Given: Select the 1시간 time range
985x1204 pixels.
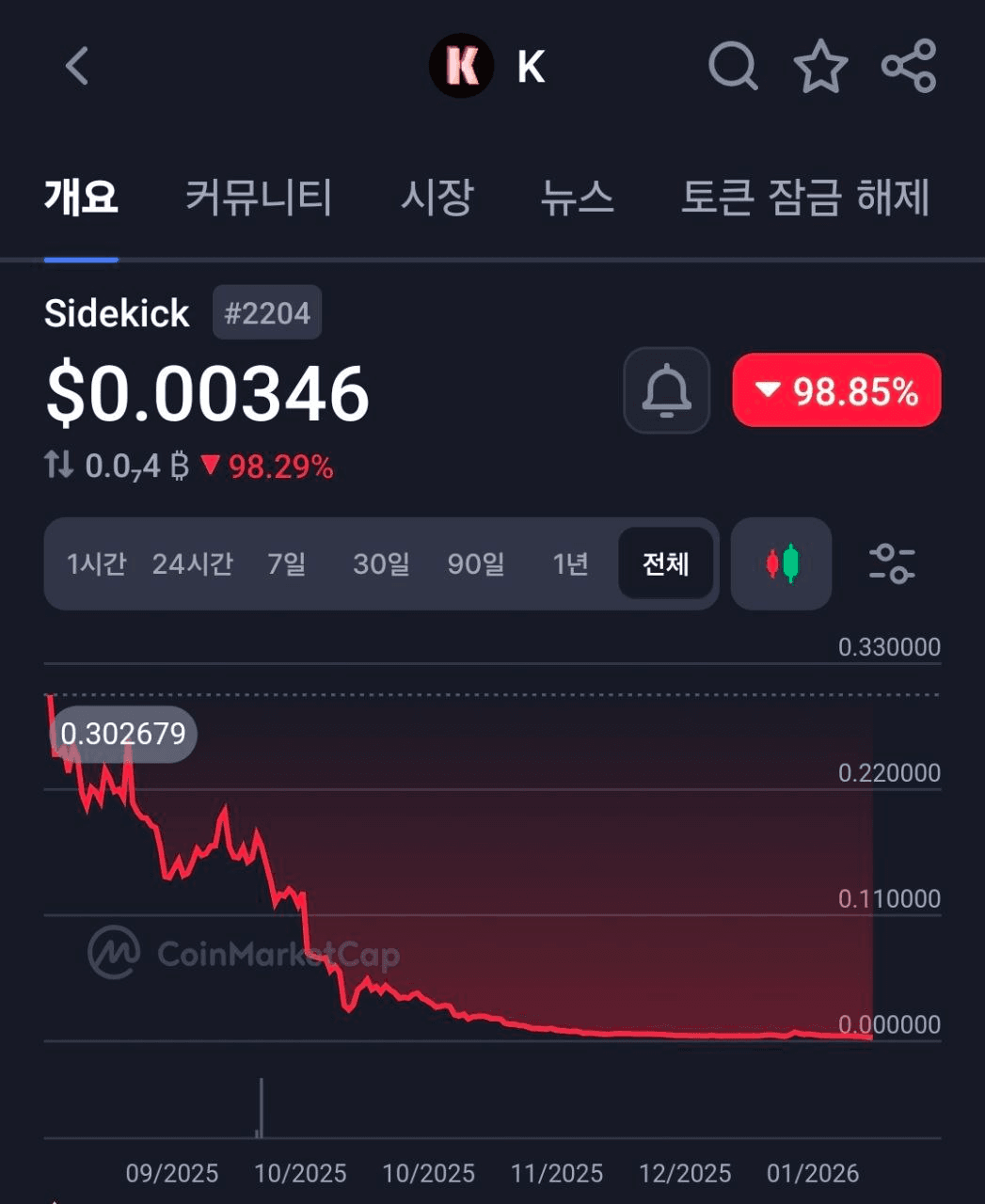Looking at the screenshot, I should 95,564.
